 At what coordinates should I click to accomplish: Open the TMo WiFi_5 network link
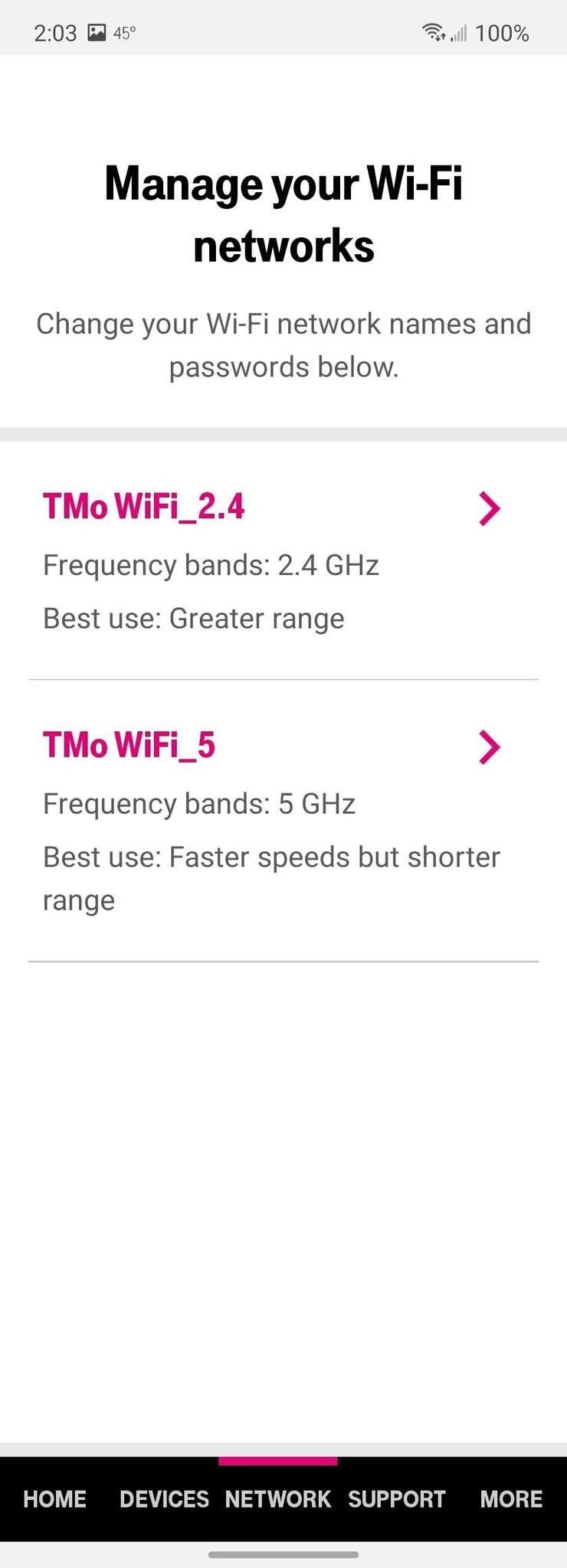pos(129,745)
